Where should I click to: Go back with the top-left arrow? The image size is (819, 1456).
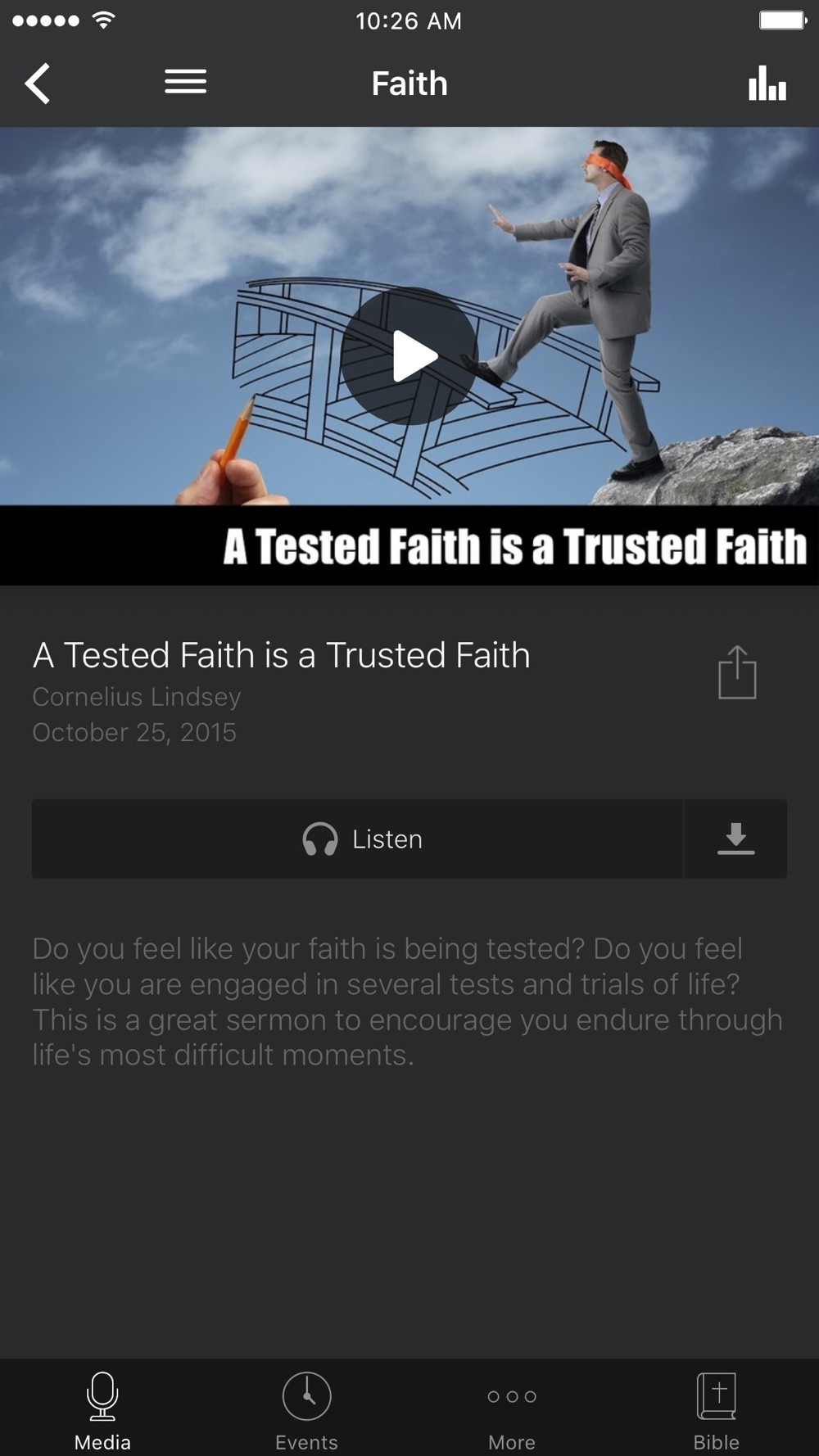pos(38,84)
